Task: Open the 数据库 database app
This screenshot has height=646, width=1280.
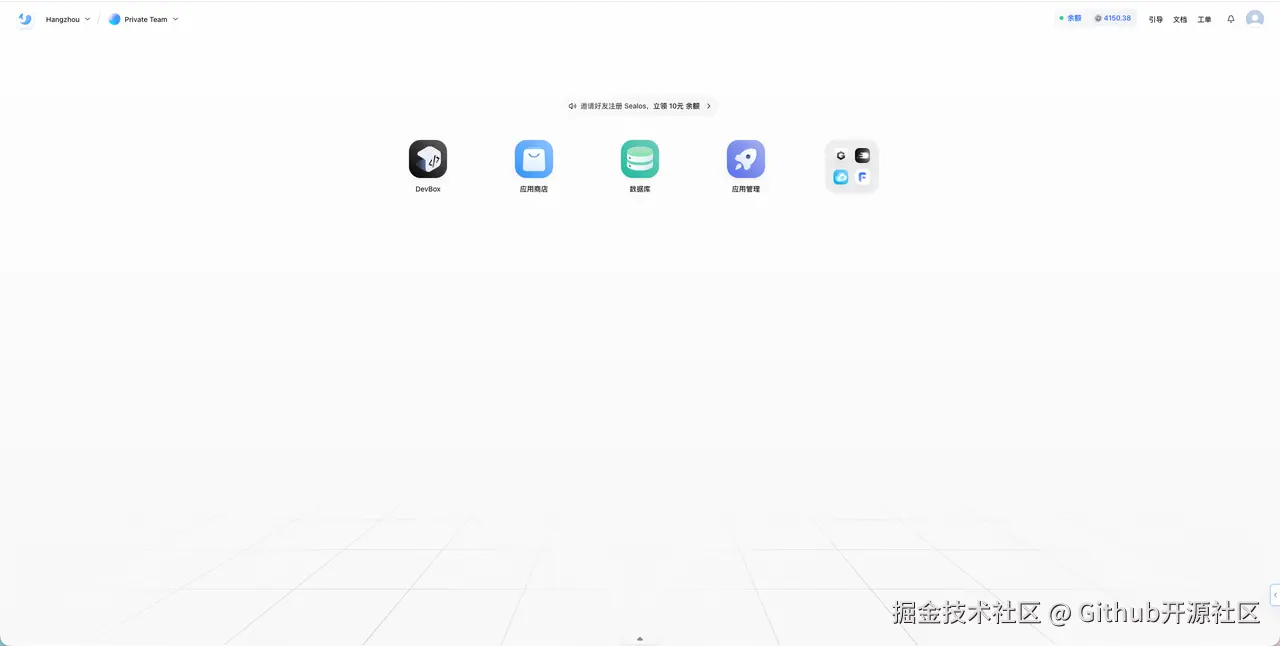Action: click(640, 159)
